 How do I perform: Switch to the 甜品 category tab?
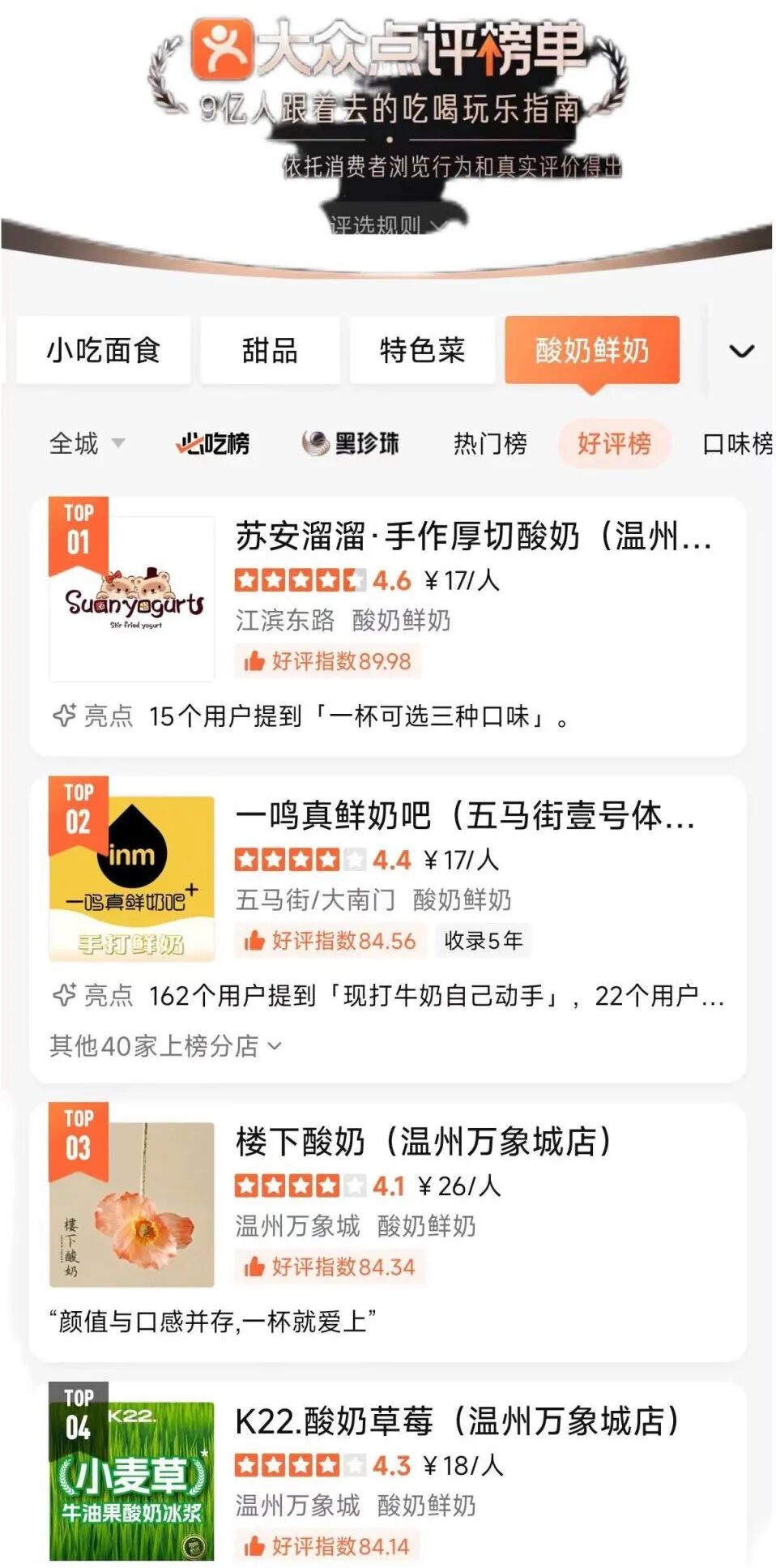(270, 351)
